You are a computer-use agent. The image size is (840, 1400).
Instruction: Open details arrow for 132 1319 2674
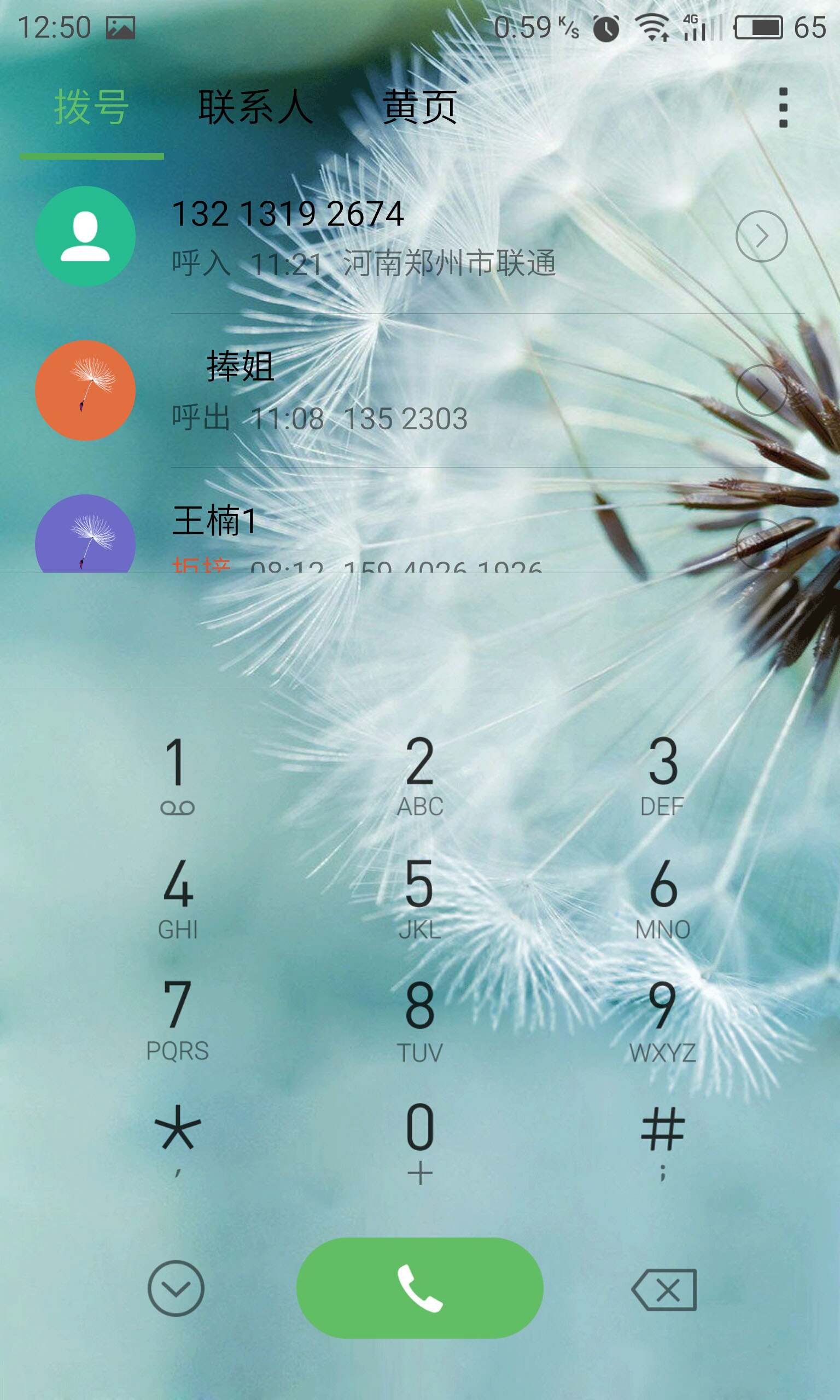pos(761,236)
